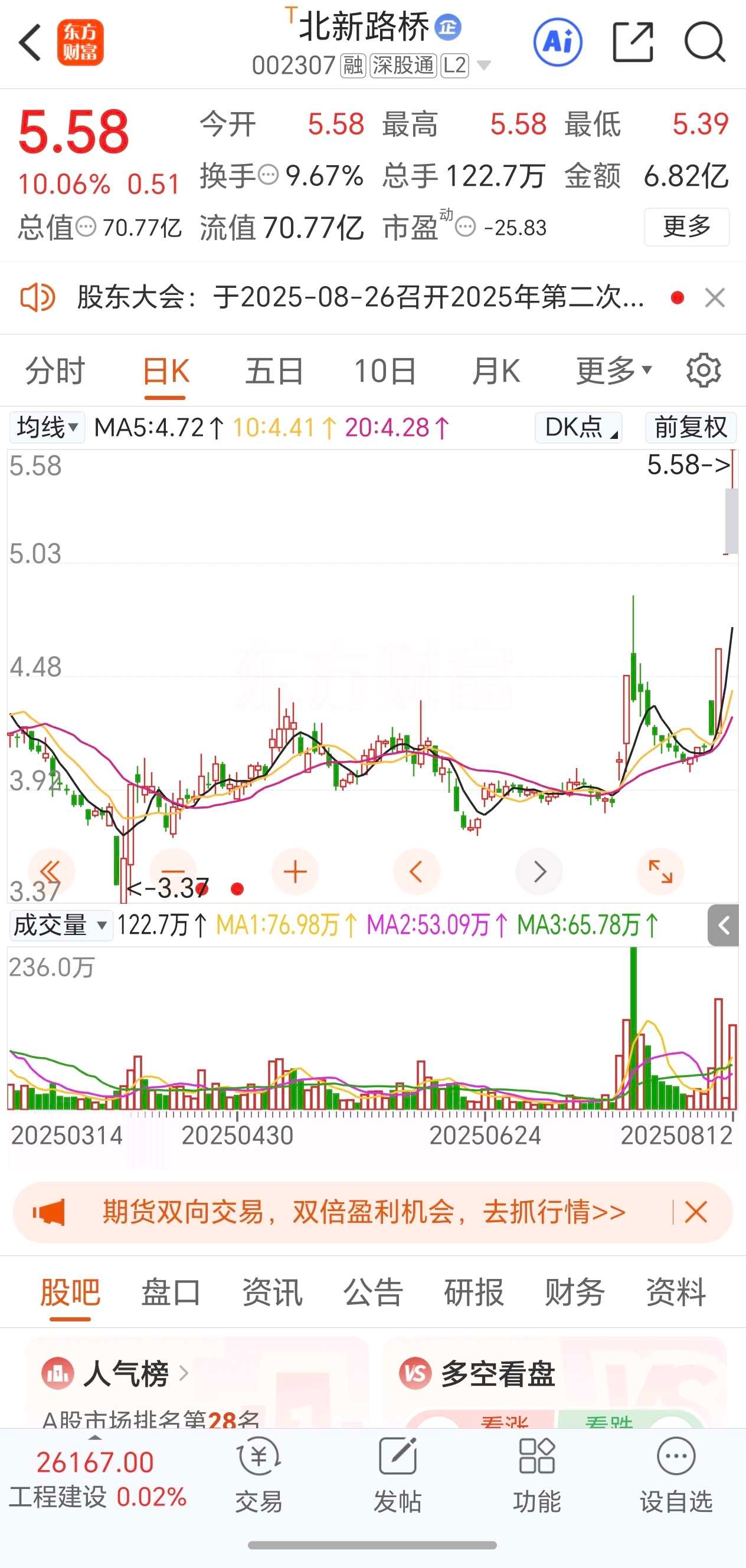Expand chart to fullscreen
The height and width of the screenshot is (1568, 746).
pyautogui.click(x=660, y=872)
